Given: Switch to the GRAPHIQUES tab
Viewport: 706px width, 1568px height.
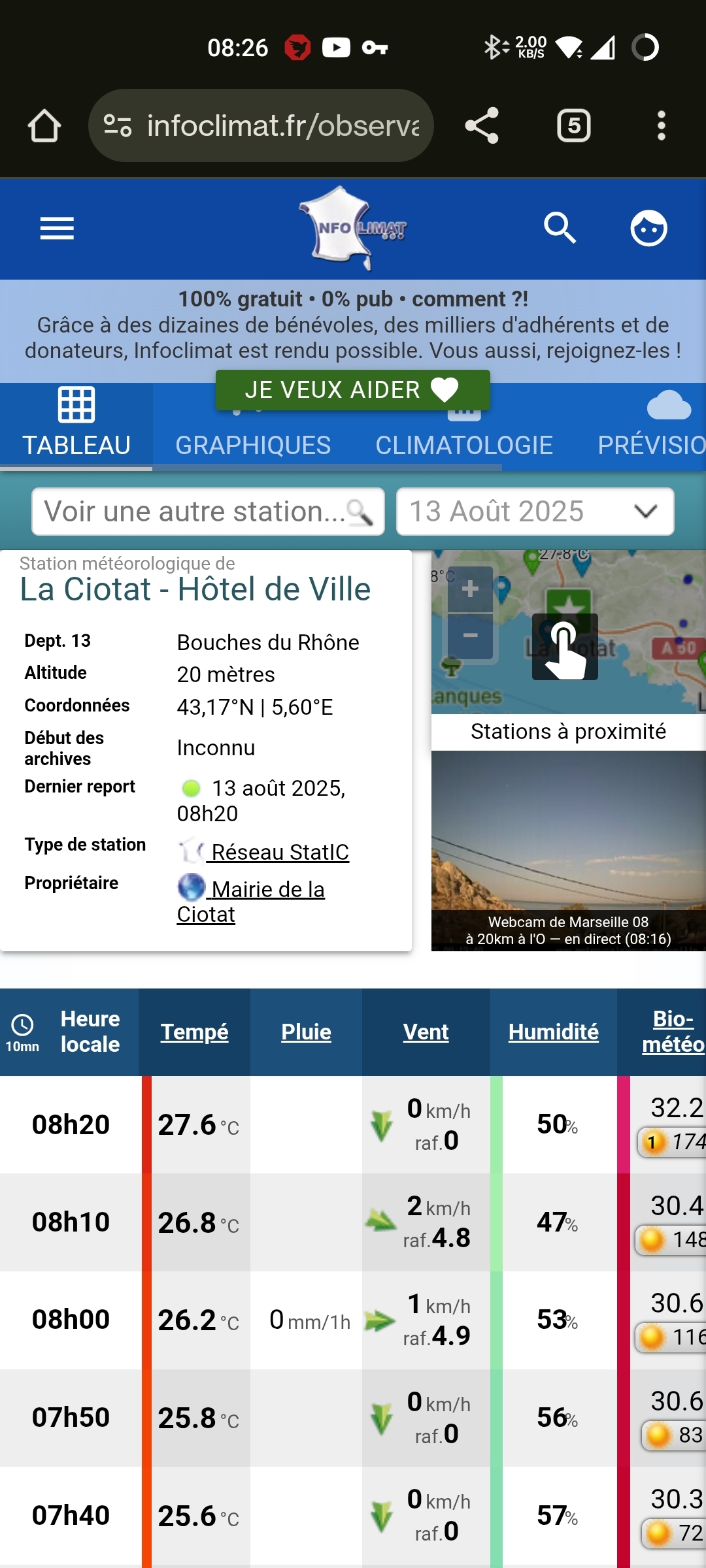Looking at the screenshot, I should point(253,444).
